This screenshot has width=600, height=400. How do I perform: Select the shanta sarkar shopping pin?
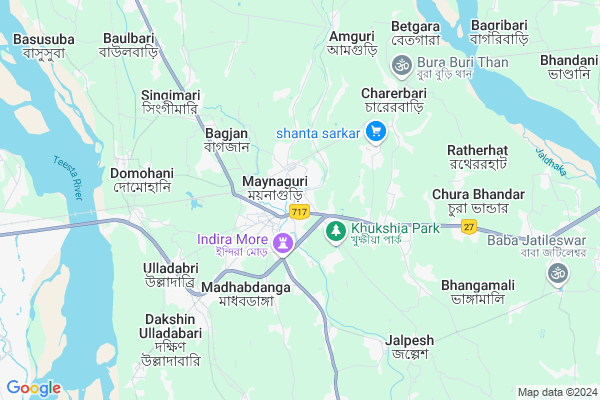click(x=376, y=131)
